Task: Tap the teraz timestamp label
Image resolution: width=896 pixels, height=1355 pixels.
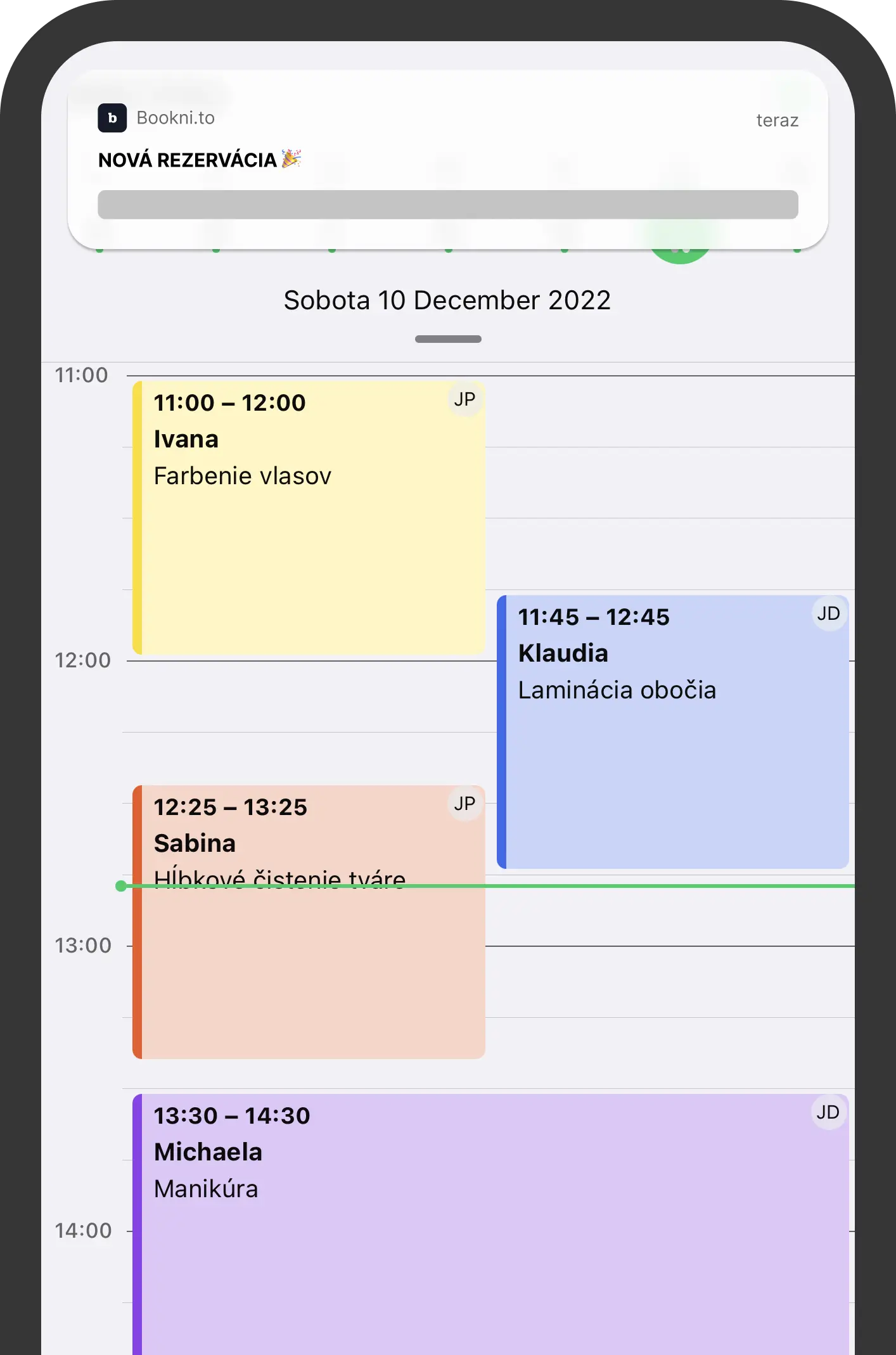Action: pos(777,120)
